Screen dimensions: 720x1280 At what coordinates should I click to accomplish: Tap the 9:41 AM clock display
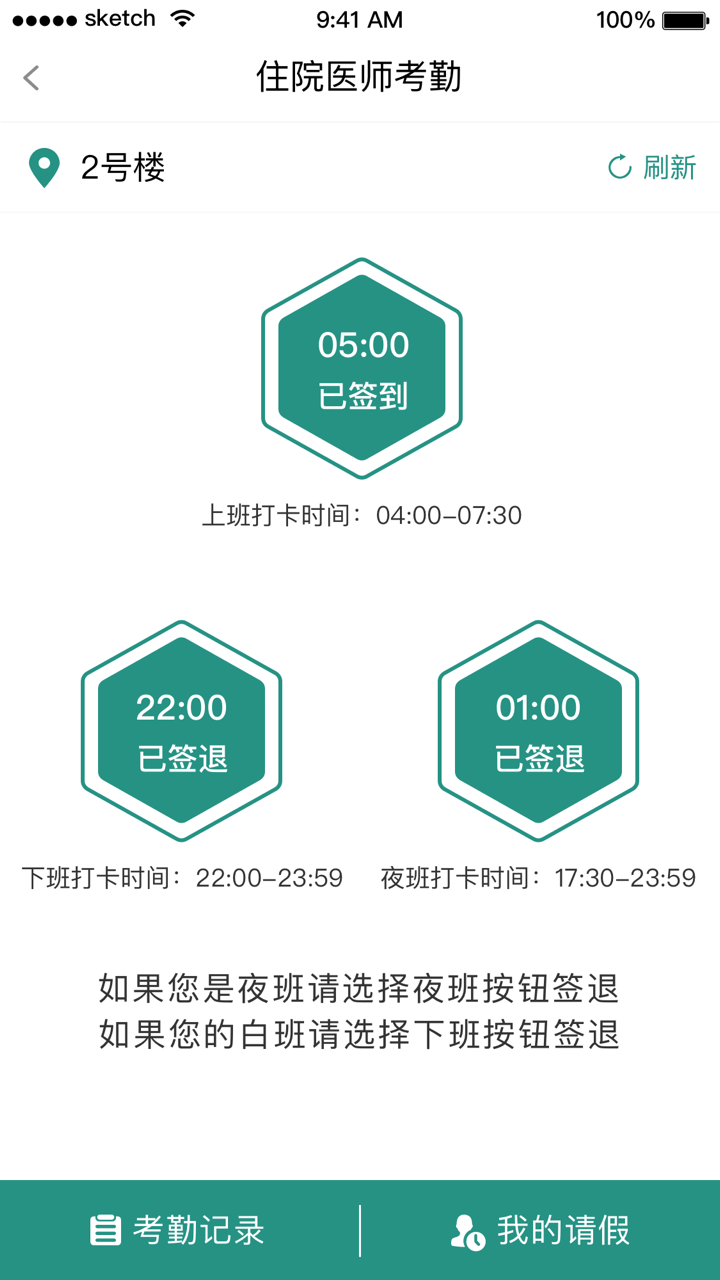click(x=359, y=17)
